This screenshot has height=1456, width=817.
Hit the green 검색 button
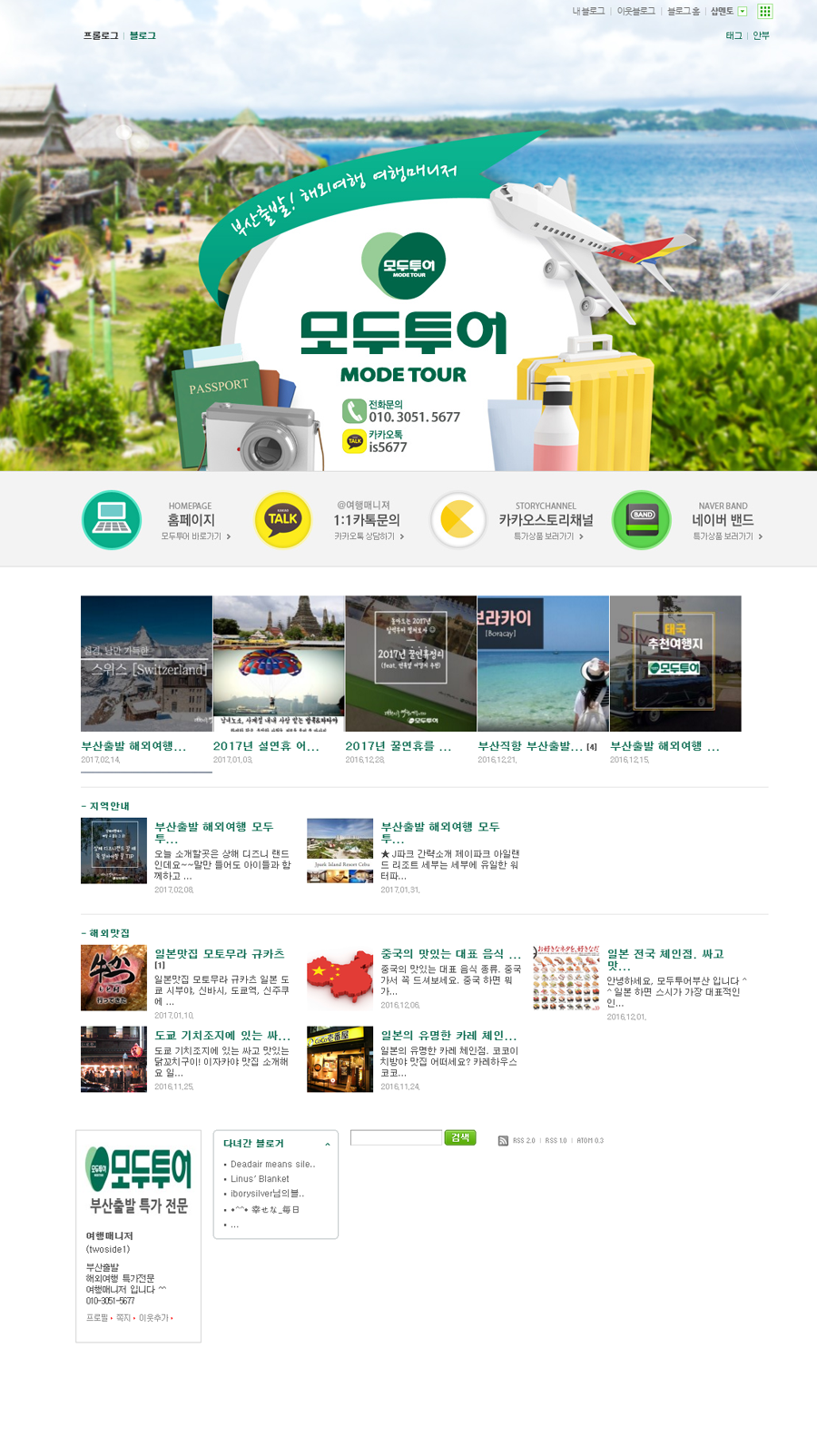coord(460,1137)
